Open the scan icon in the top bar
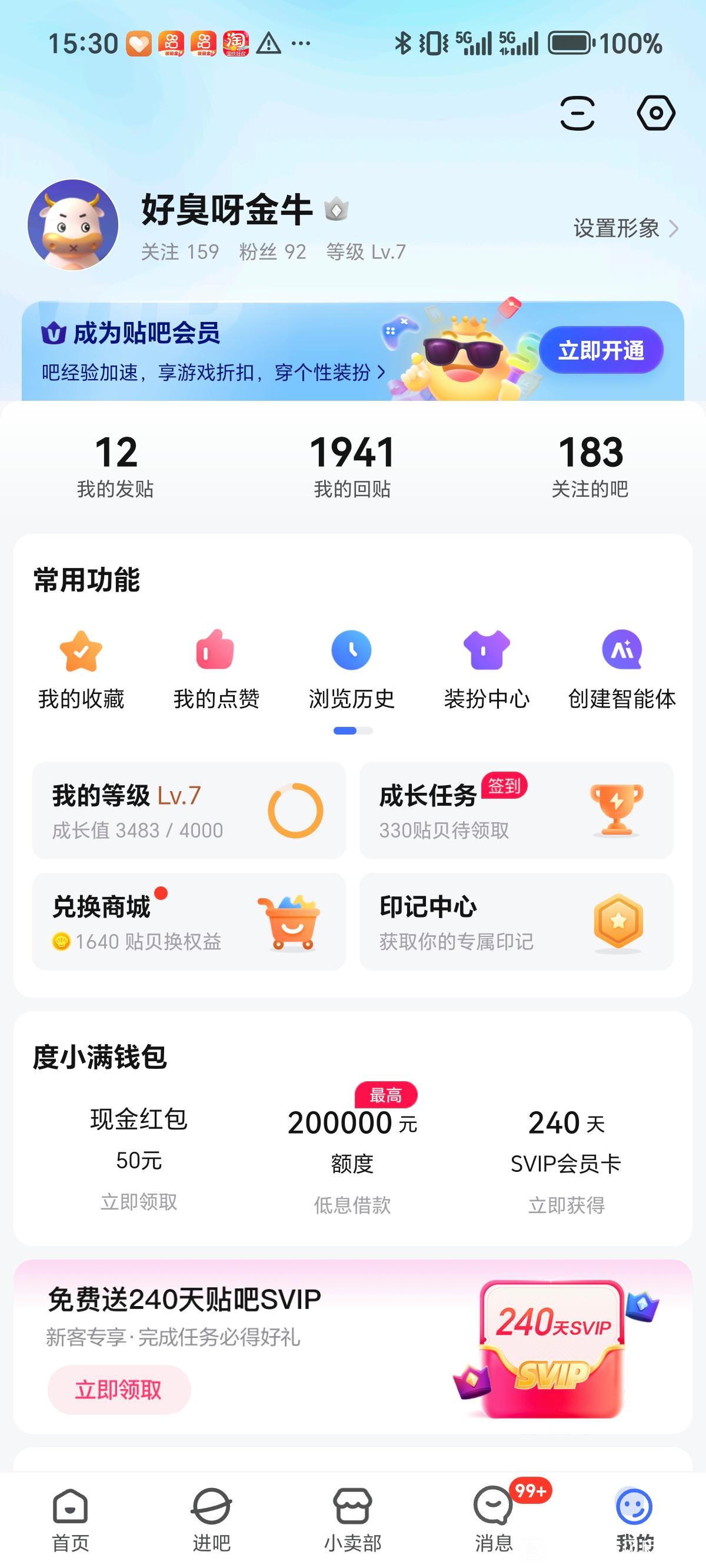 577,113
